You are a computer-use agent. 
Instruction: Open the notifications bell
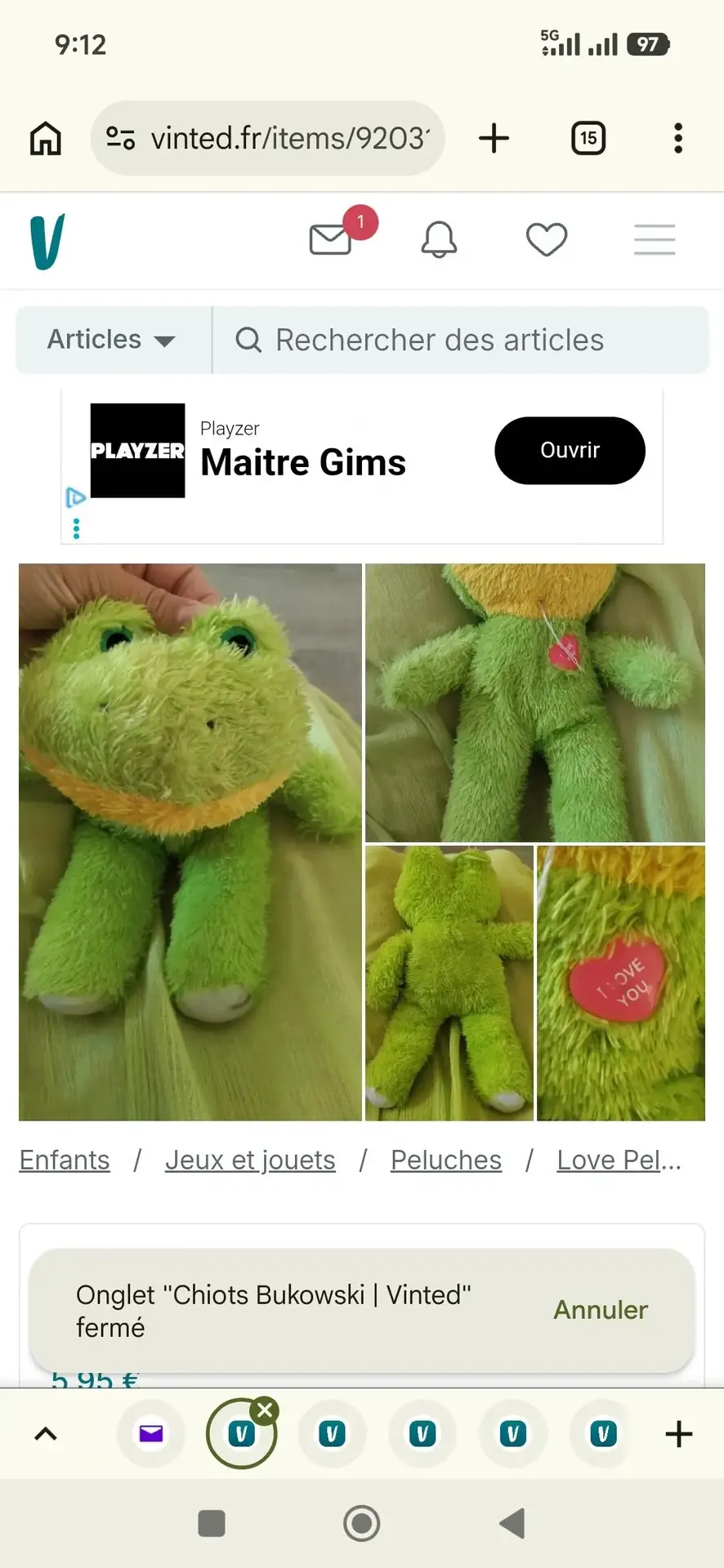point(439,240)
